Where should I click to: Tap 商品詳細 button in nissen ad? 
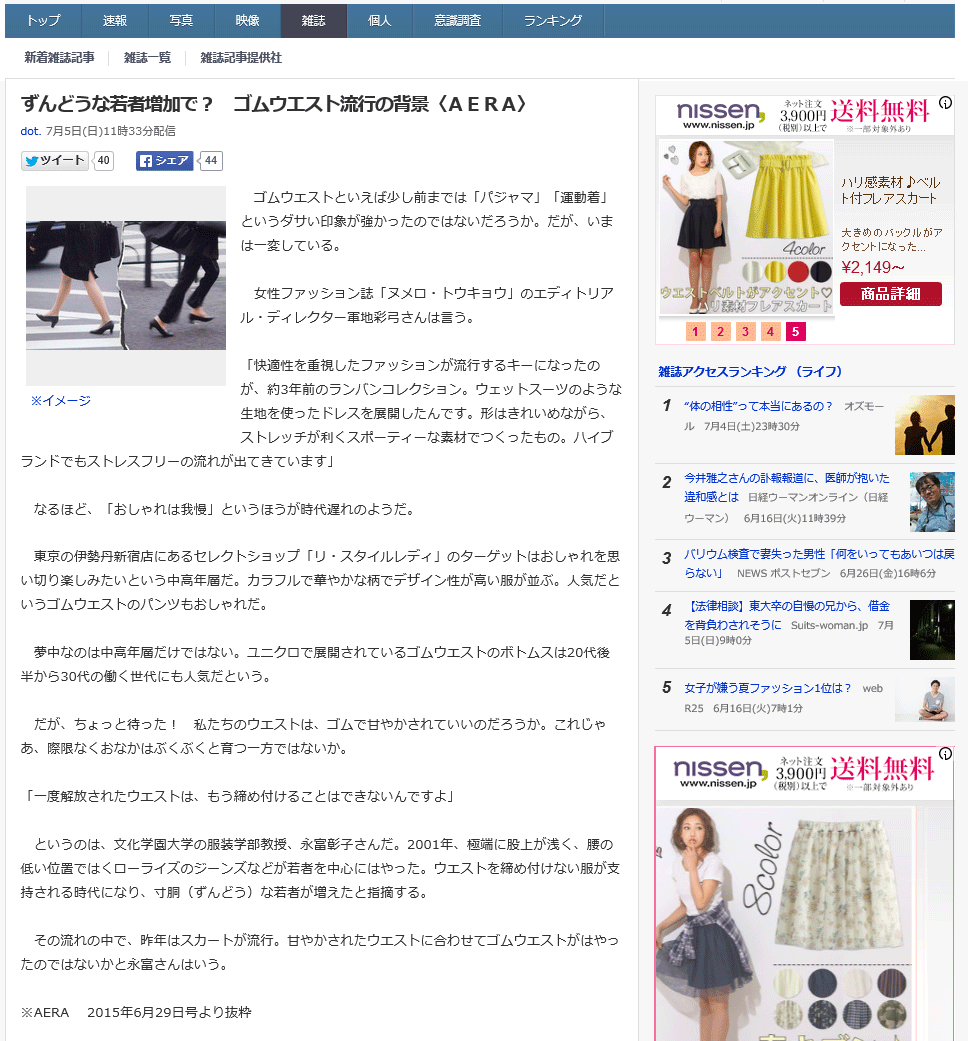pyautogui.click(x=890, y=294)
